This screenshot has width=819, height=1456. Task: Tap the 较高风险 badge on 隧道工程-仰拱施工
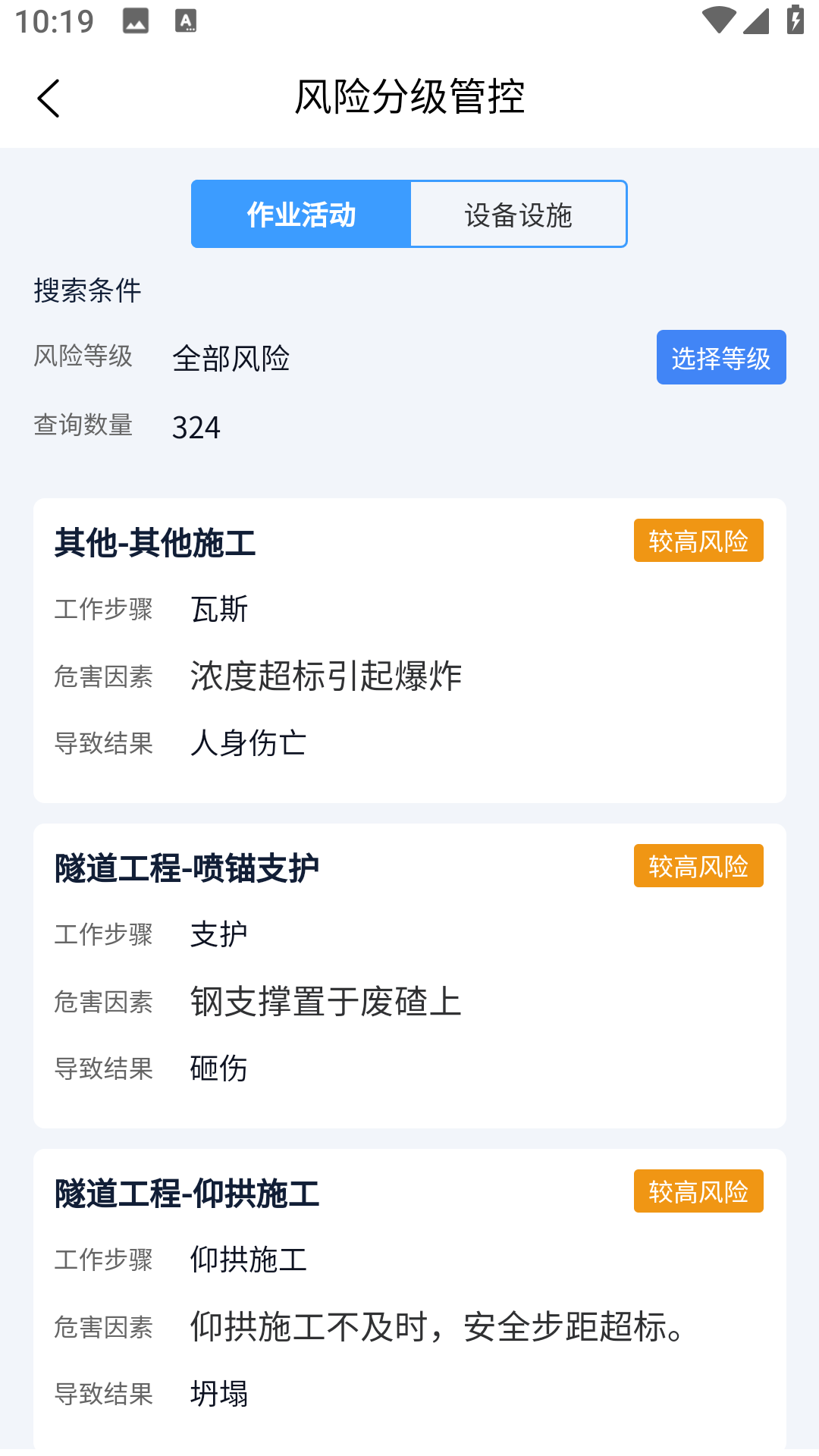[x=698, y=1191]
